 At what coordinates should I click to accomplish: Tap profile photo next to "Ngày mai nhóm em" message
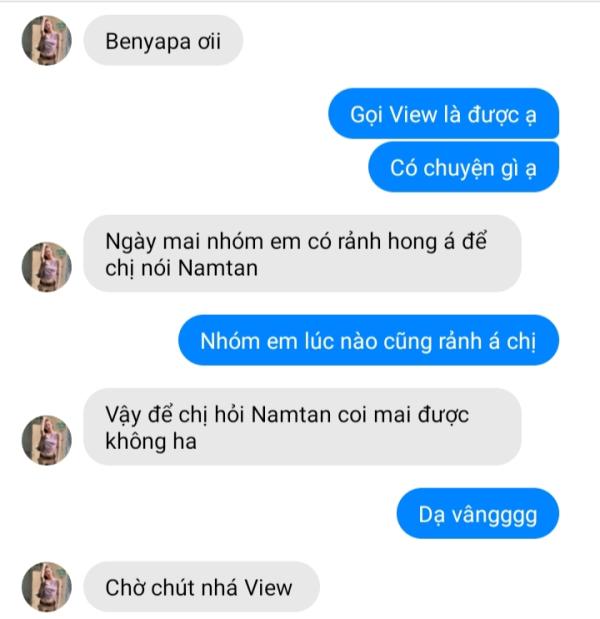46,267
